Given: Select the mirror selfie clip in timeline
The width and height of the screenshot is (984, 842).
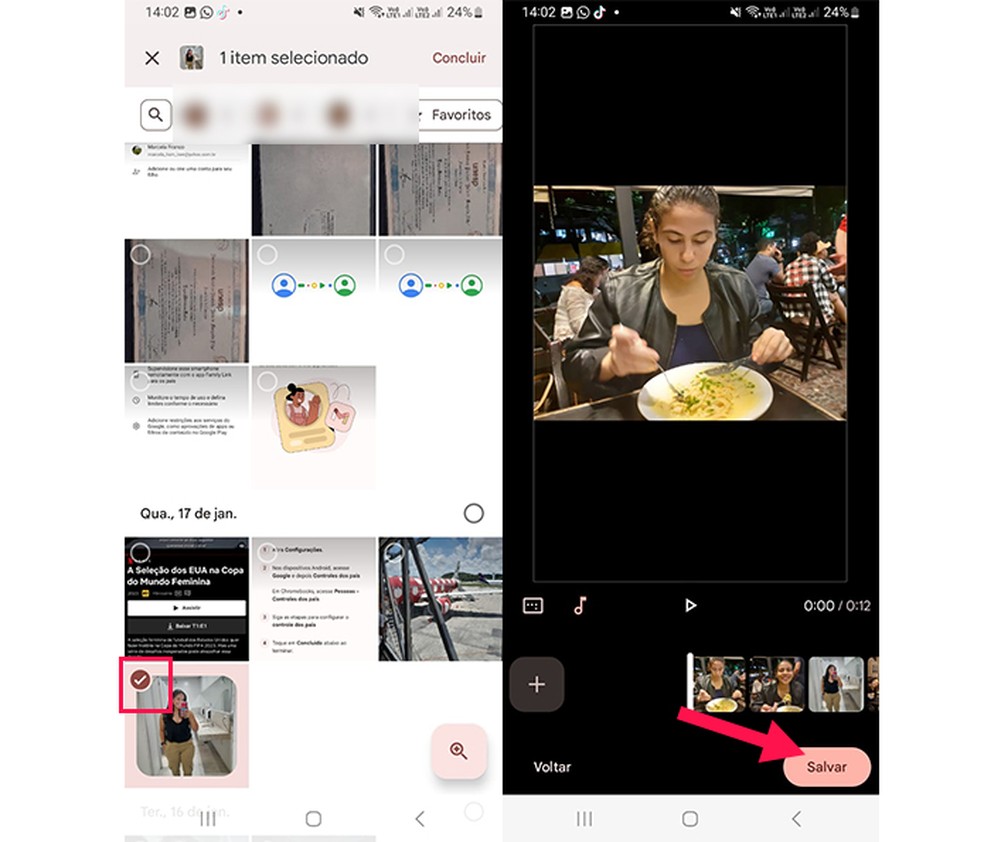Looking at the screenshot, I should point(835,684).
